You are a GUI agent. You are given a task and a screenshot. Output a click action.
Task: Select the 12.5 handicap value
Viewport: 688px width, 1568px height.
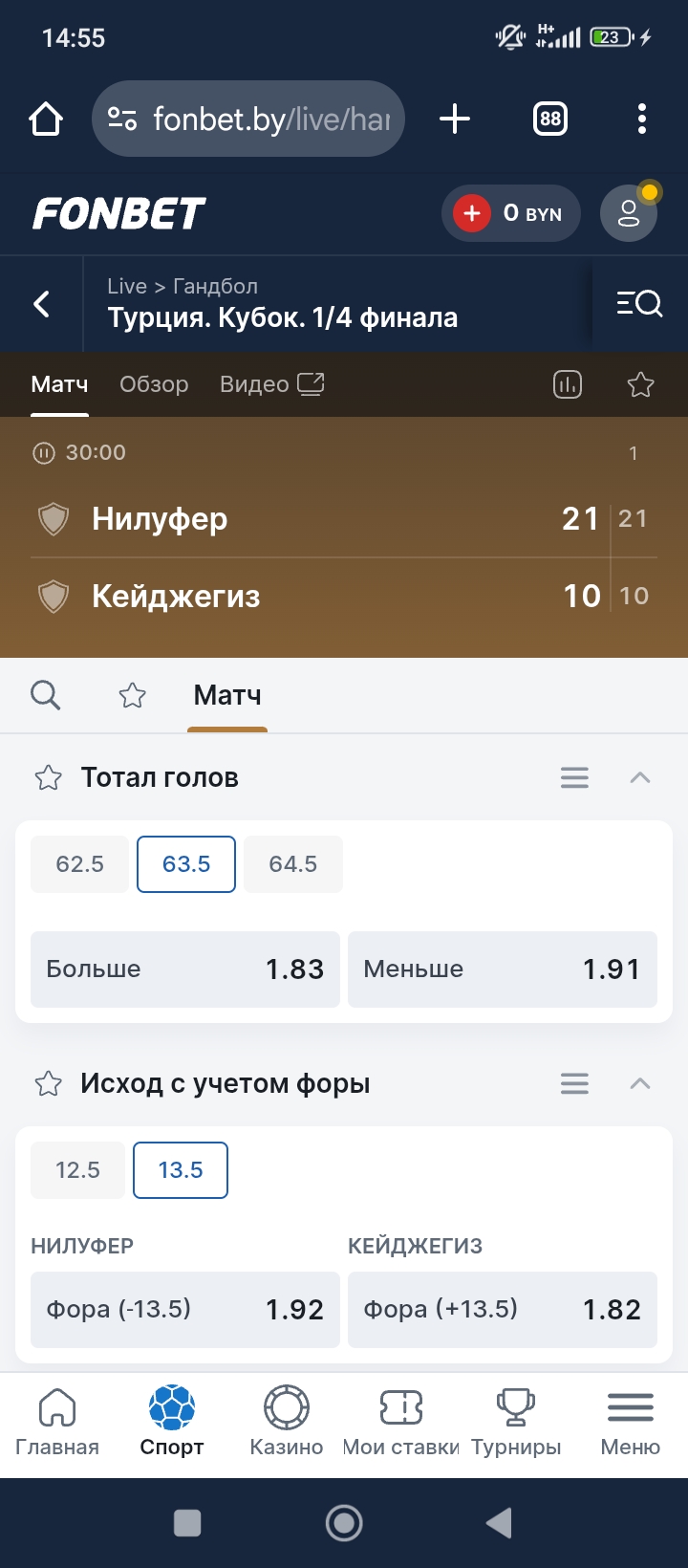pyautogui.click(x=77, y=1169)
